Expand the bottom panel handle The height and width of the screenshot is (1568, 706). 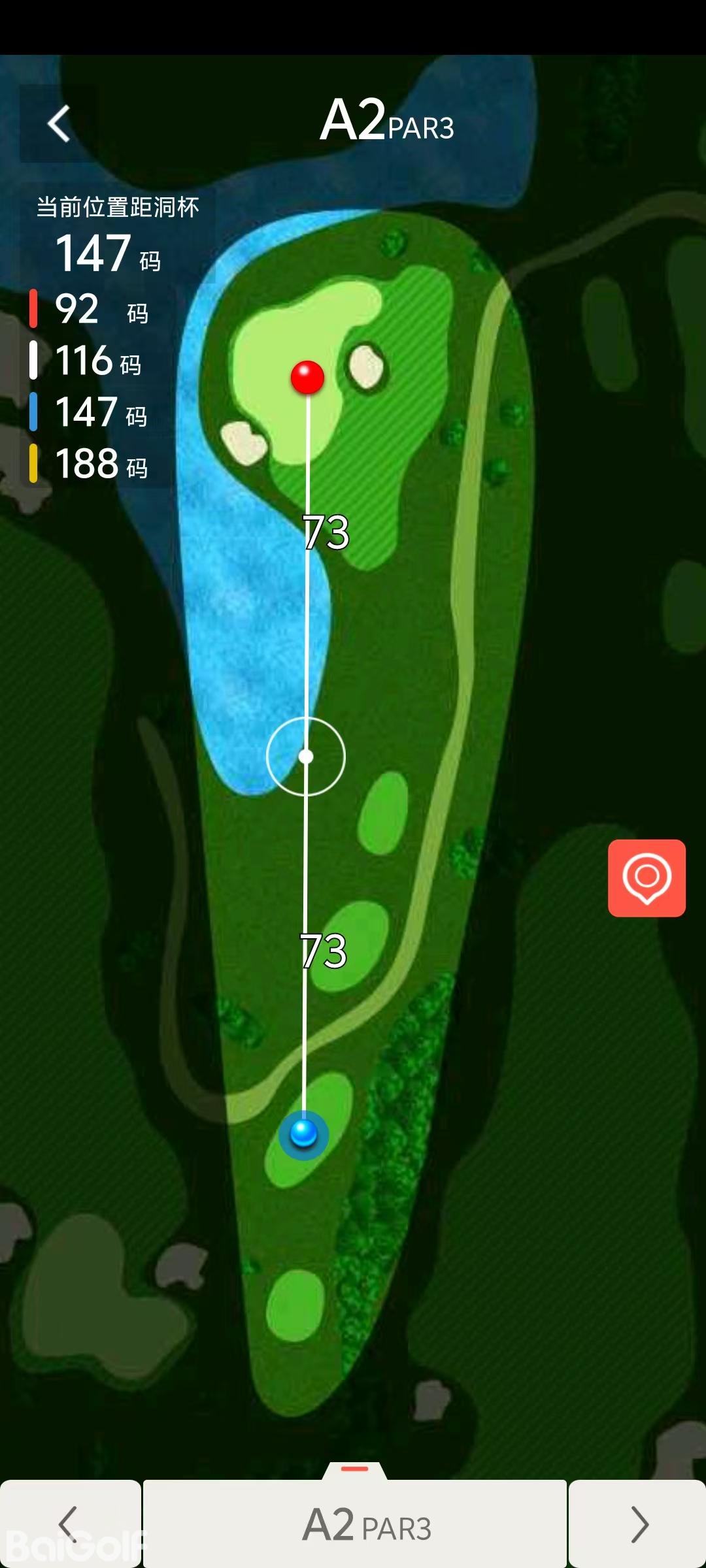coord(355,1469)
